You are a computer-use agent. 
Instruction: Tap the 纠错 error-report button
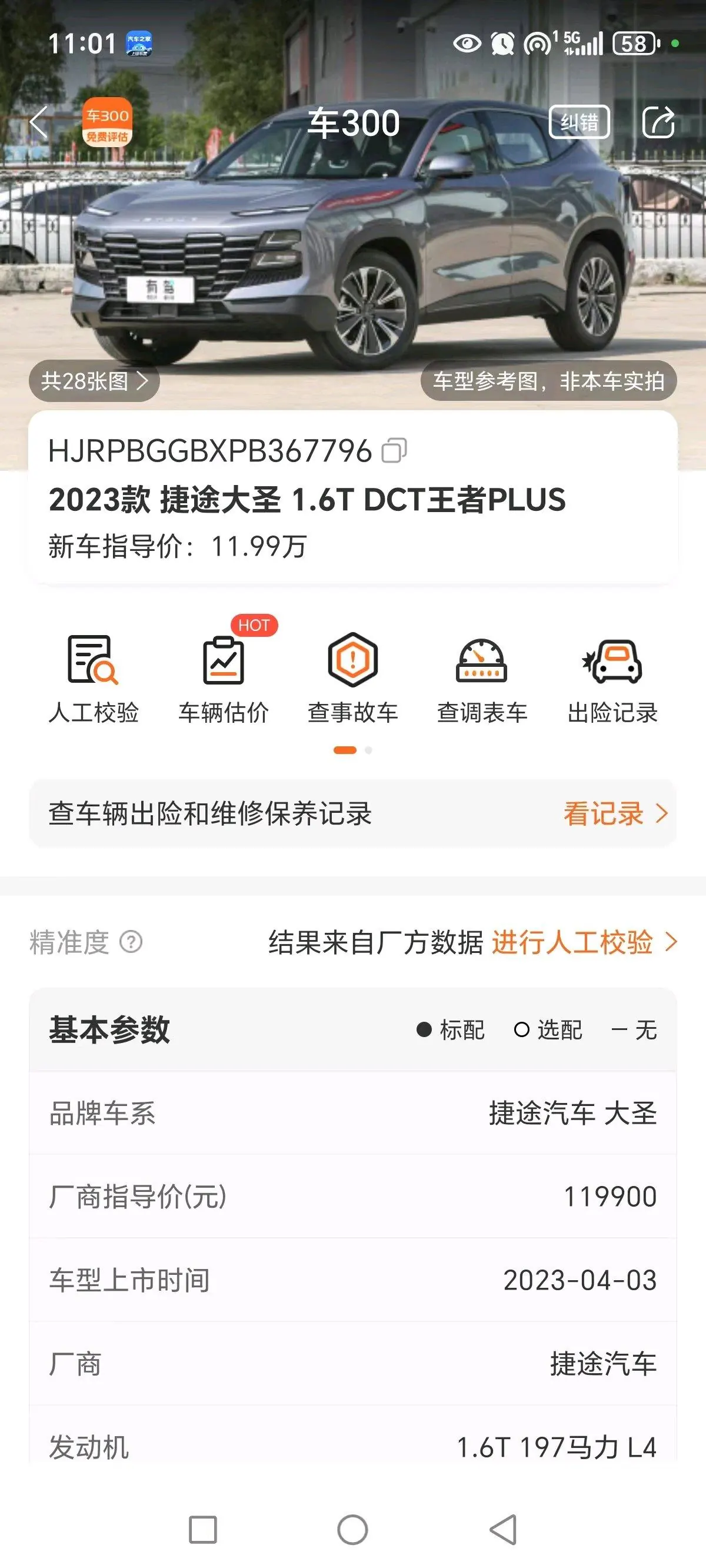pos(580,122)
